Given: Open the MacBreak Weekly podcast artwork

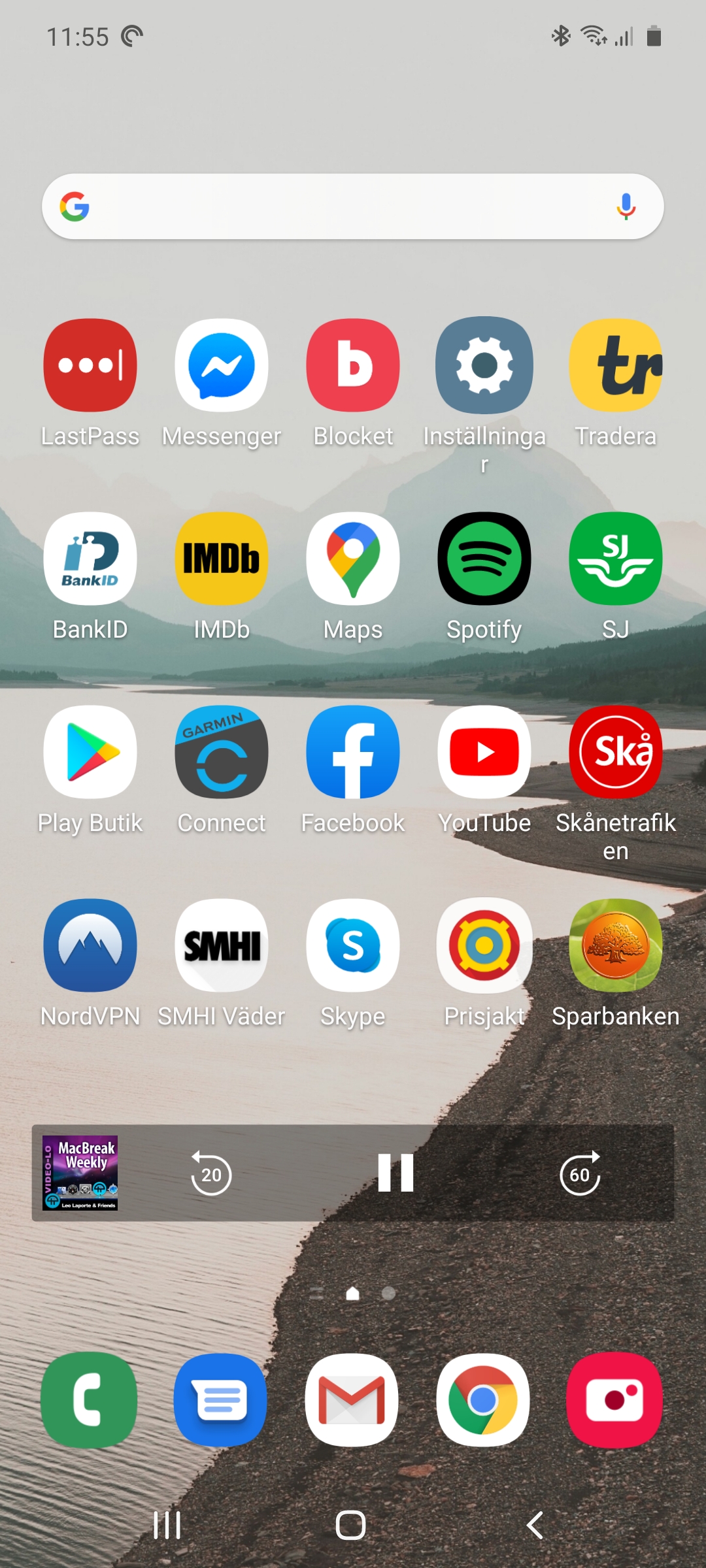Looking at the screenshot, I should (x=80, y=1173).
